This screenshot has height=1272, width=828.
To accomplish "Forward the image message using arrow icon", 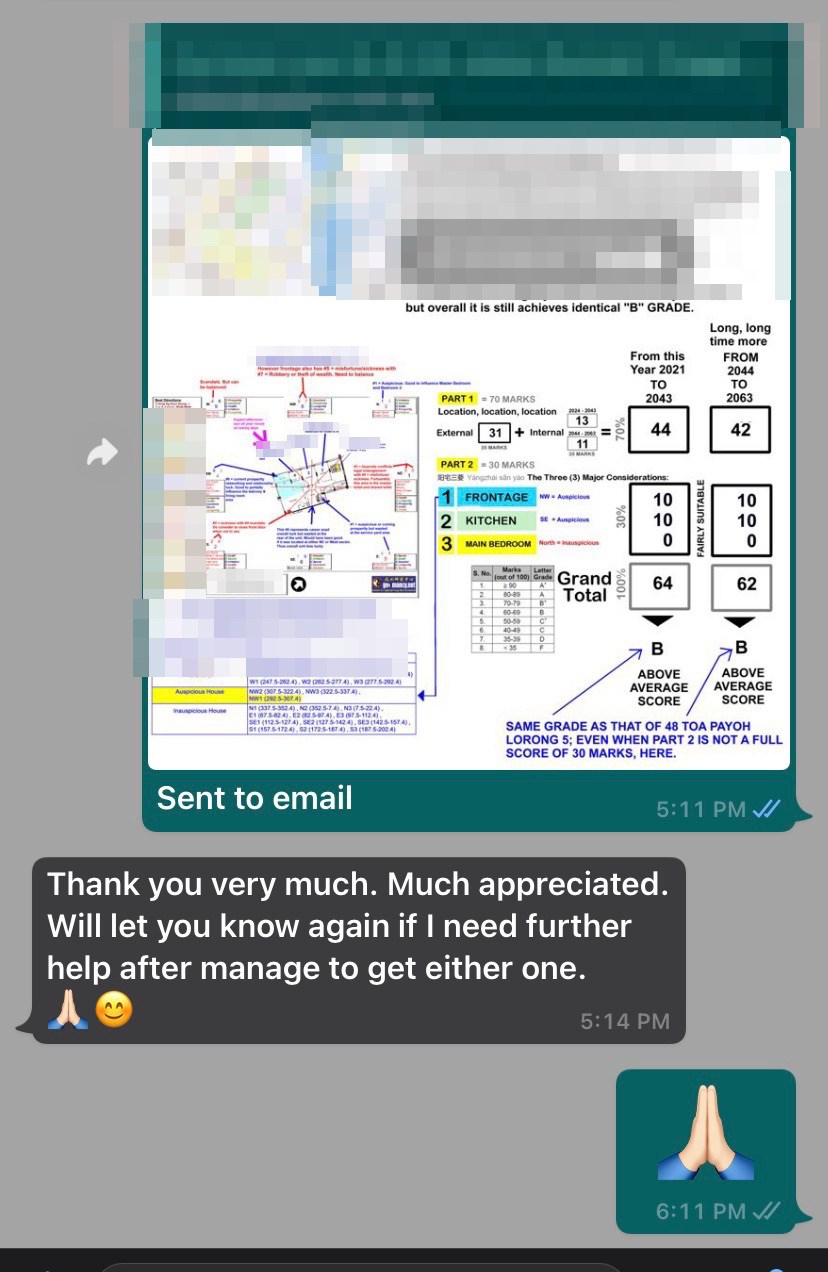I will click(102, 454).
